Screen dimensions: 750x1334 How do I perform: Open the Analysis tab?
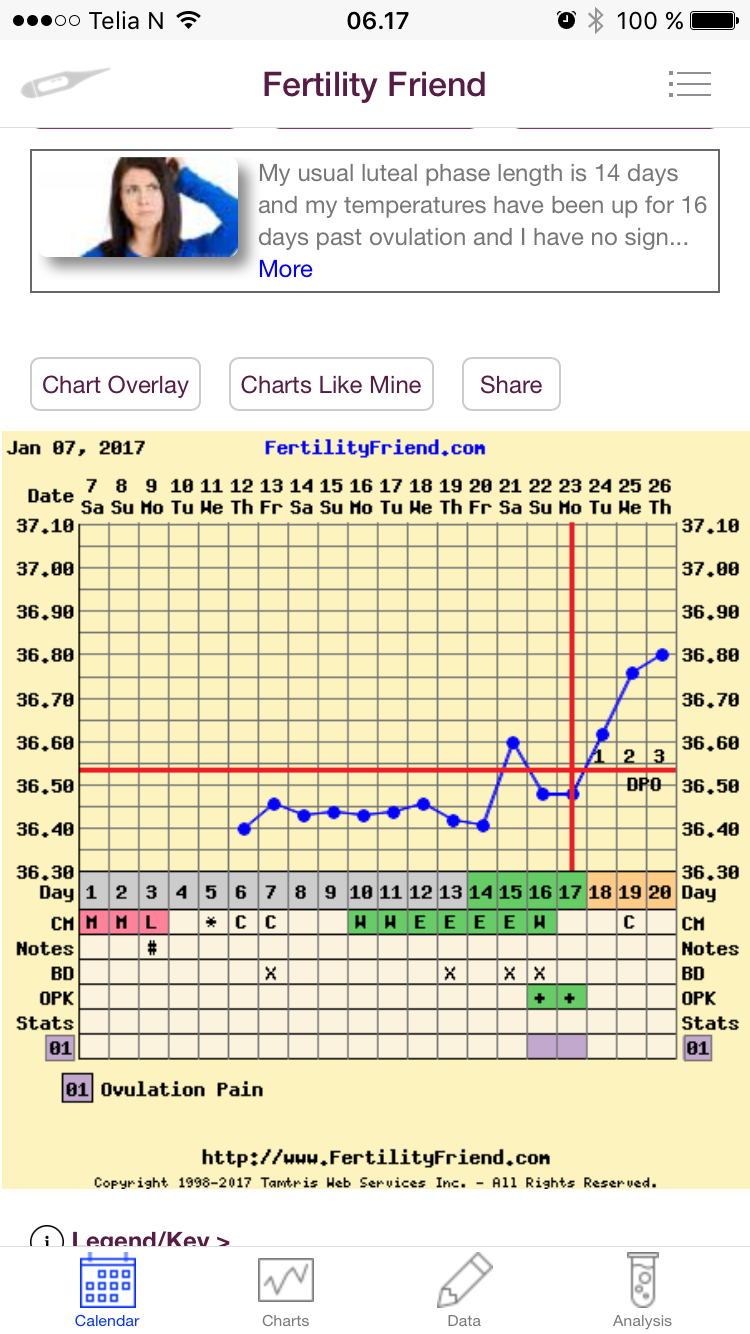tap(642, 1292)
